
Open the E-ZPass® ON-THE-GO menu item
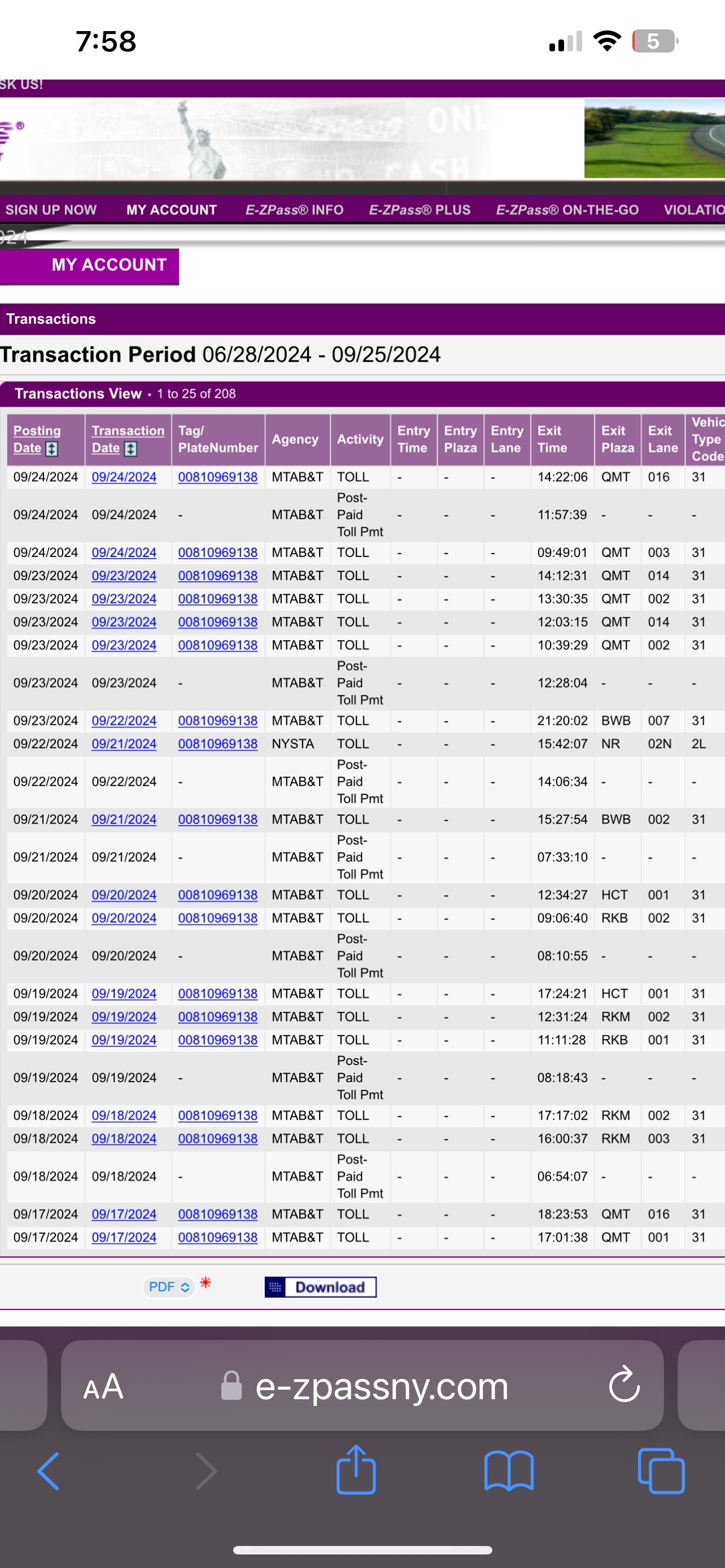coord(567,210)
